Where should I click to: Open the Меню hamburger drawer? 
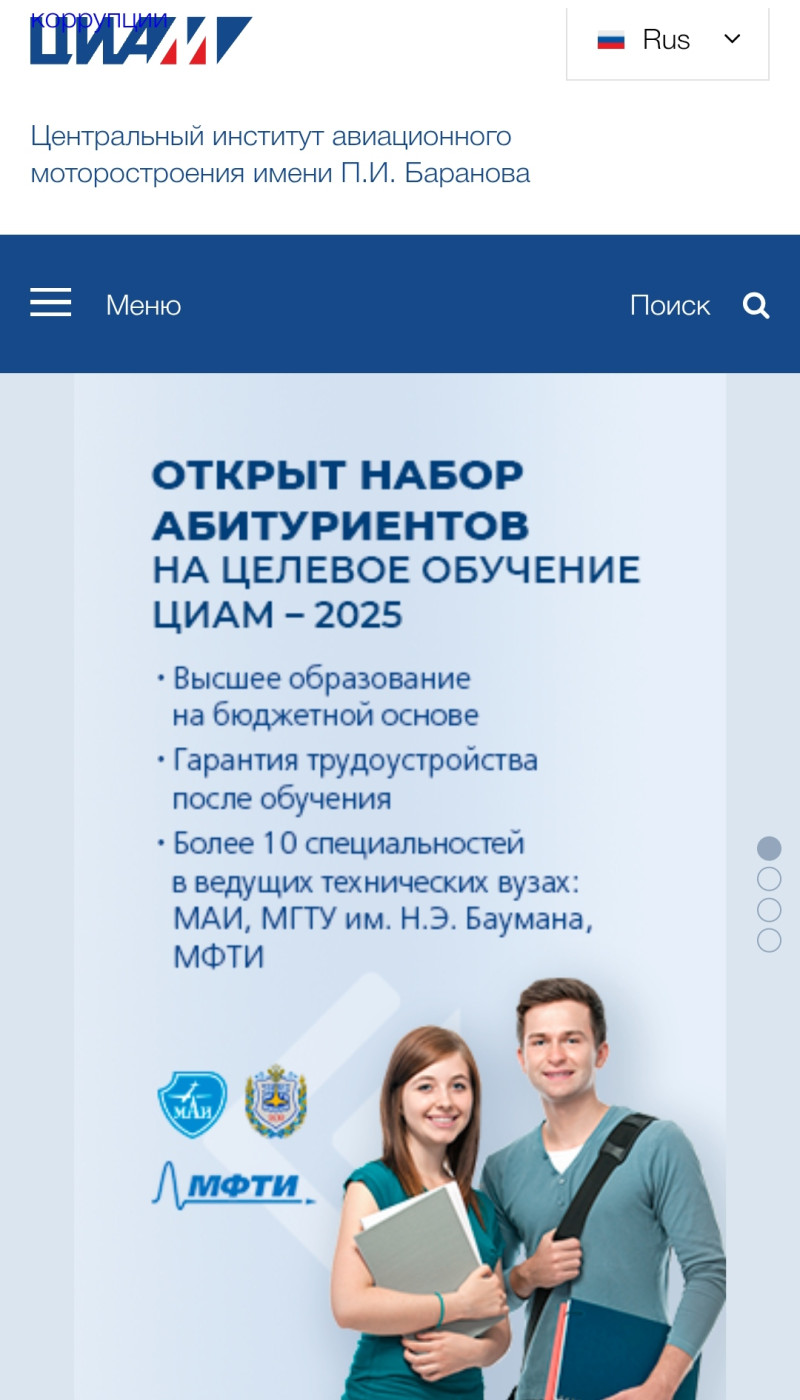pyautogui.click(x=51, y=303)
